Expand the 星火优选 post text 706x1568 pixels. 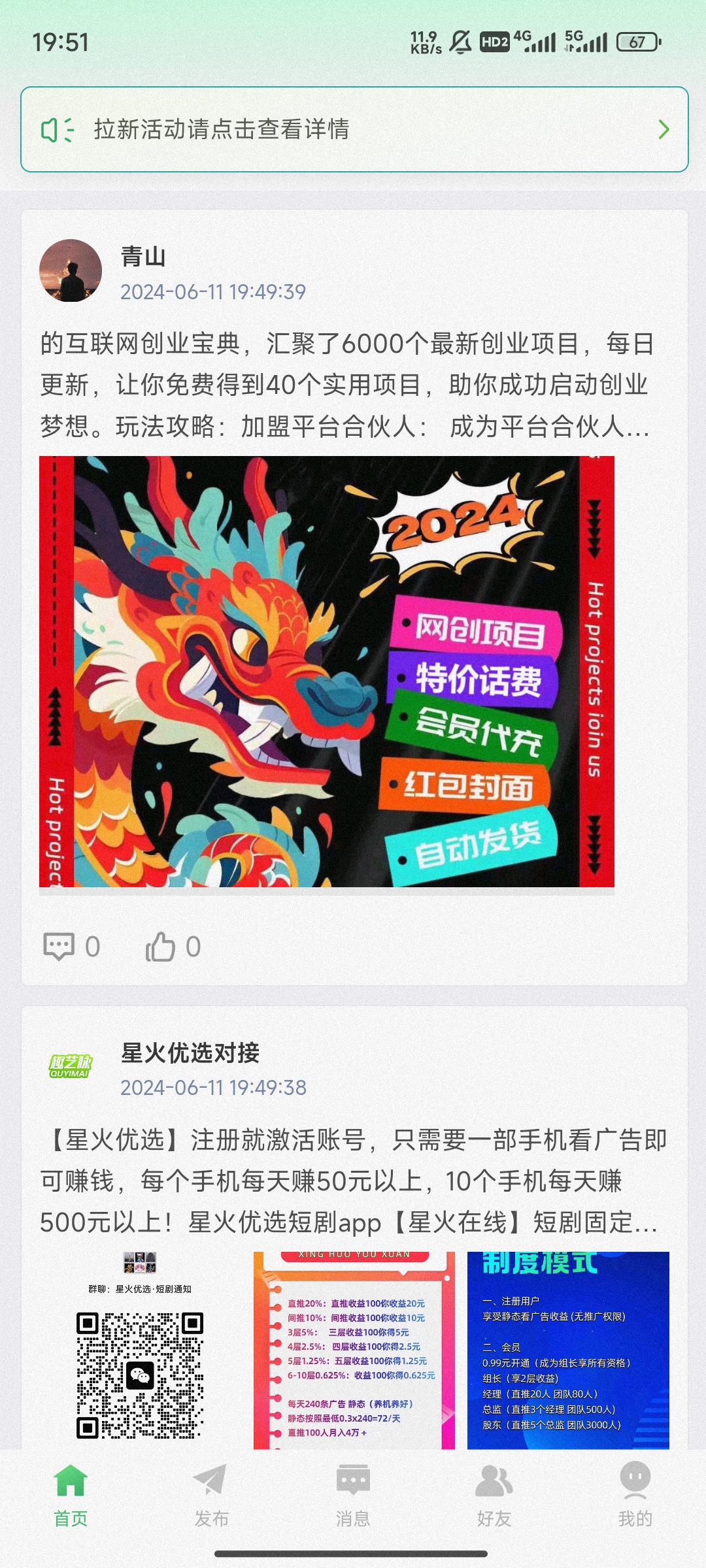[x=353, y=1181]
